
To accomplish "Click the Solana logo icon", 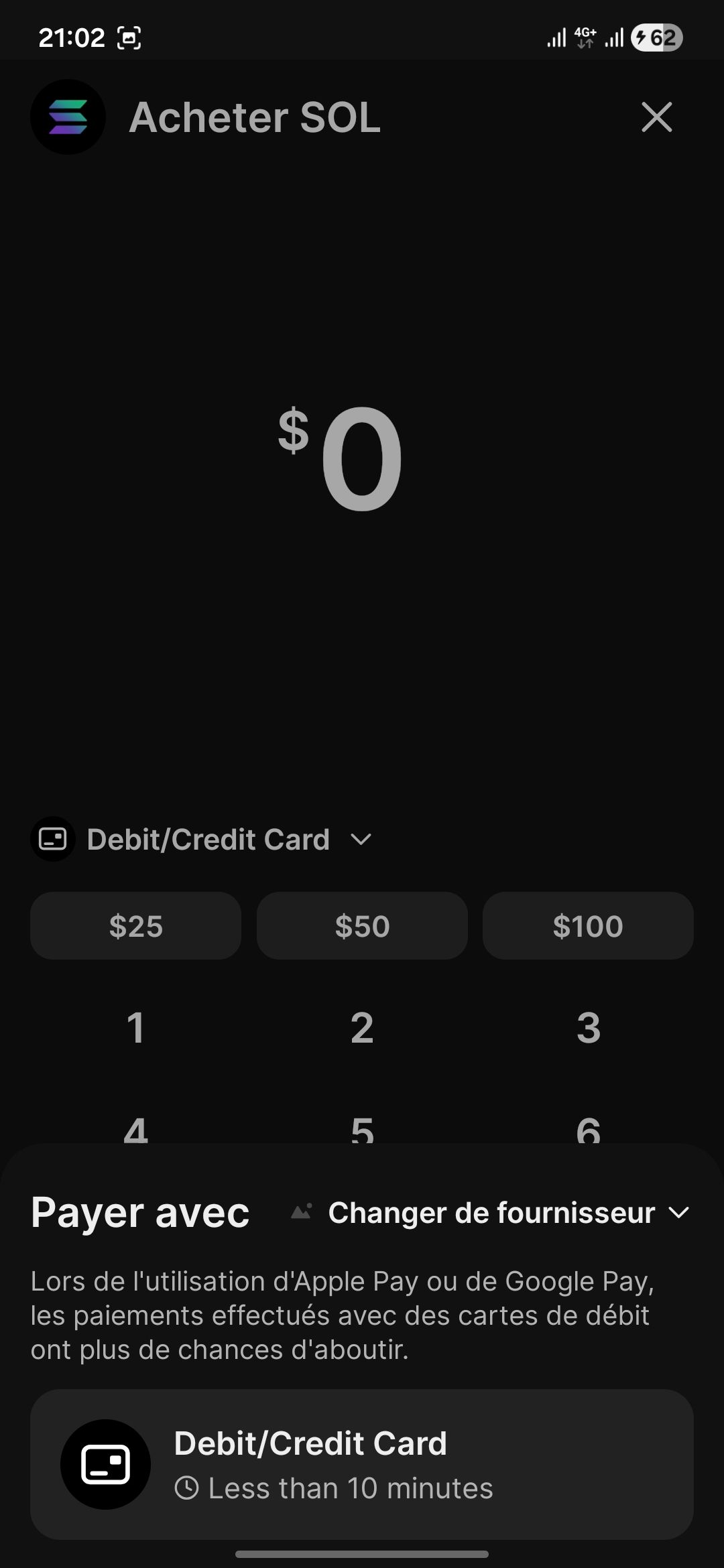I will point(67,117).
